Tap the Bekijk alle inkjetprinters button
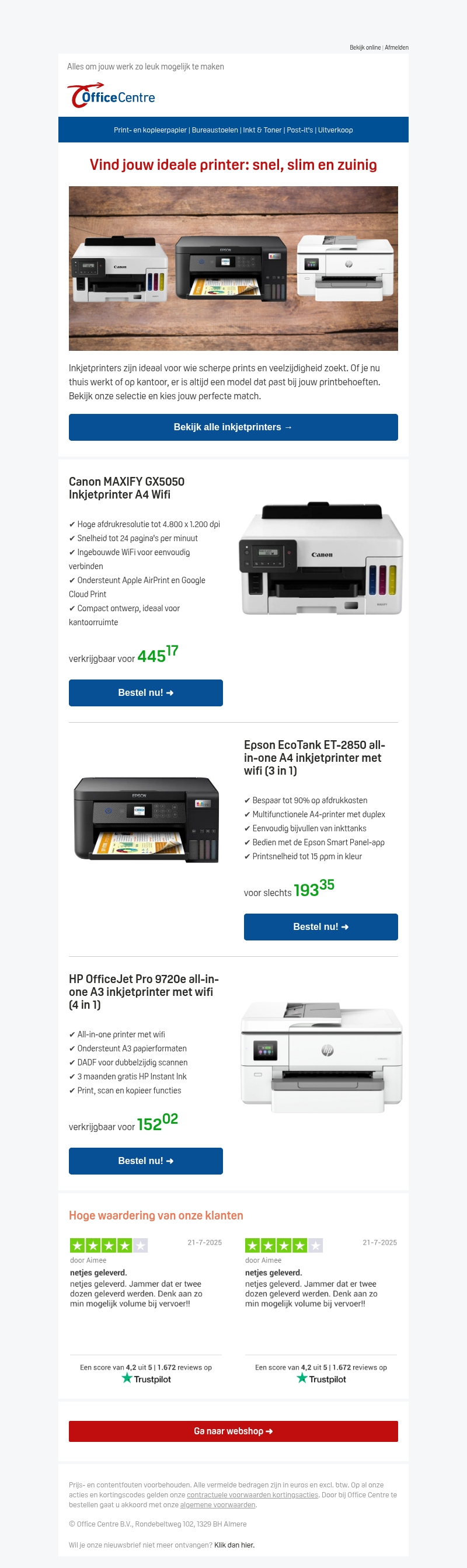The height and width of the screenshot is (1568, 467). tap(233, 427)
